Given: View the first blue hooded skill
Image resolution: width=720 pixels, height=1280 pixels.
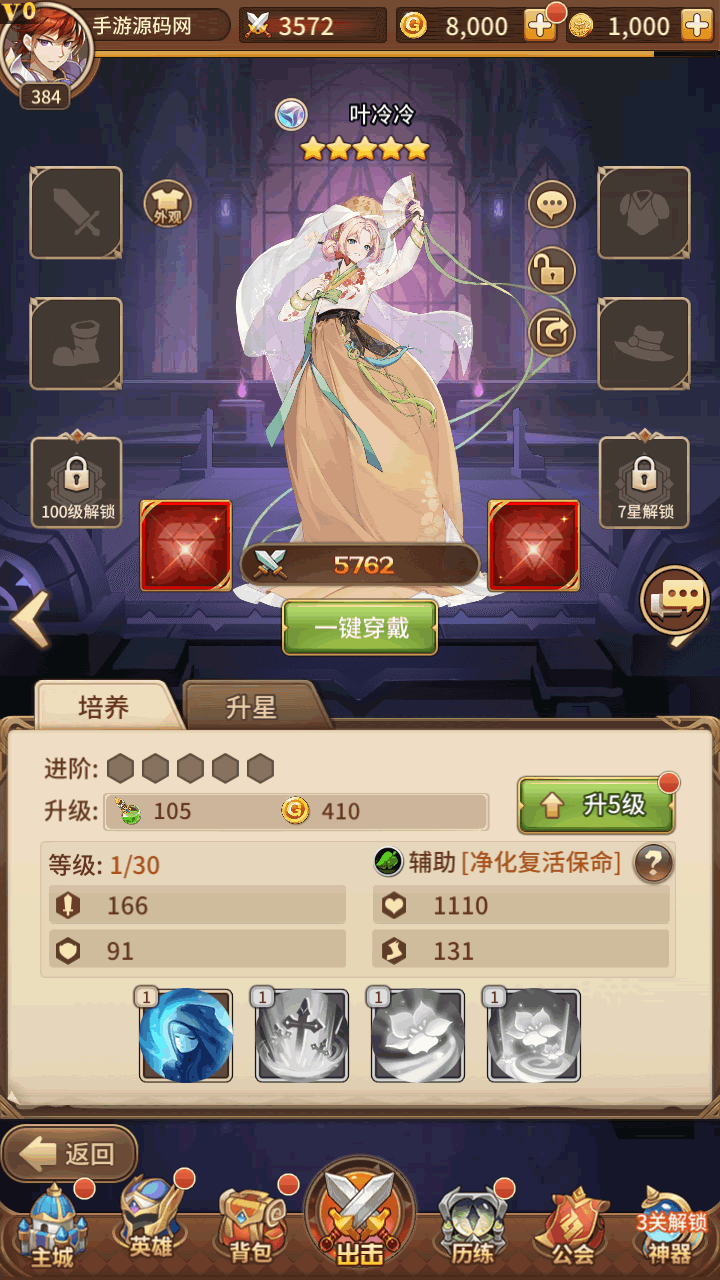Looking at the screenshot, I should (x=186, y=1036).
